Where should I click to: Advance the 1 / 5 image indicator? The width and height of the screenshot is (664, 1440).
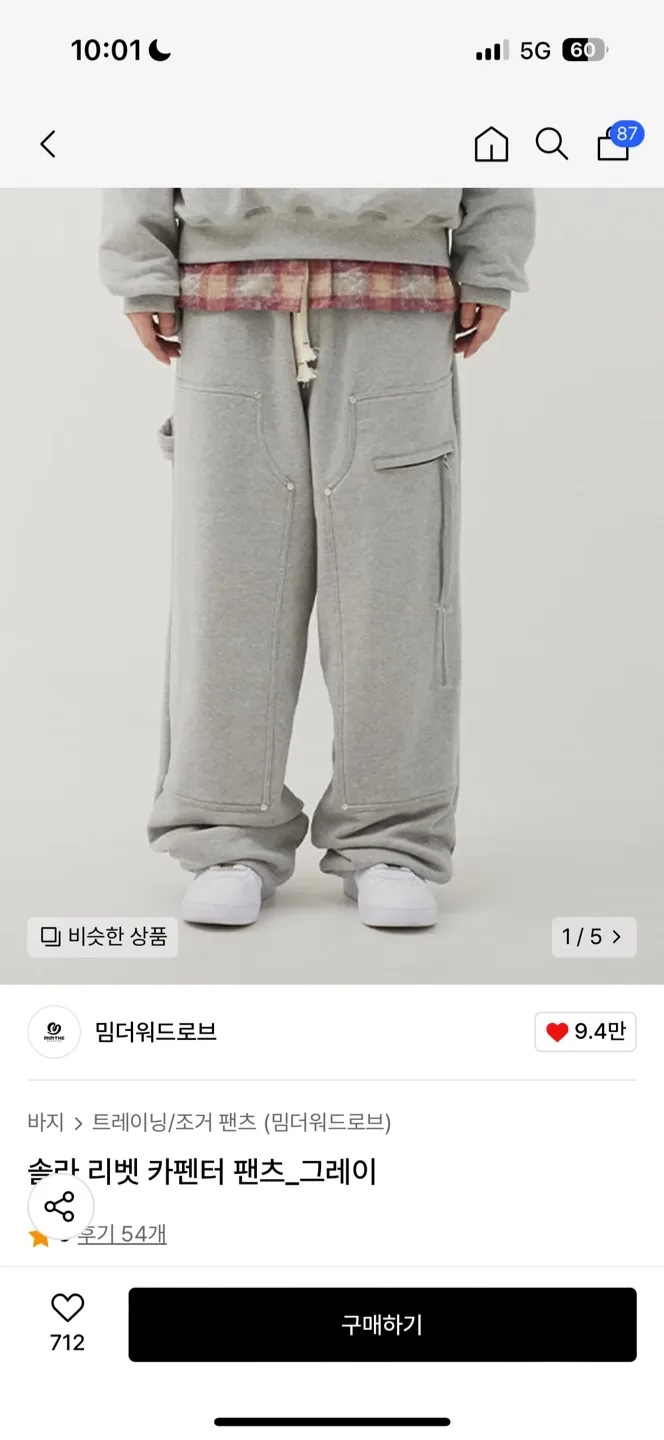click(593, 937)
